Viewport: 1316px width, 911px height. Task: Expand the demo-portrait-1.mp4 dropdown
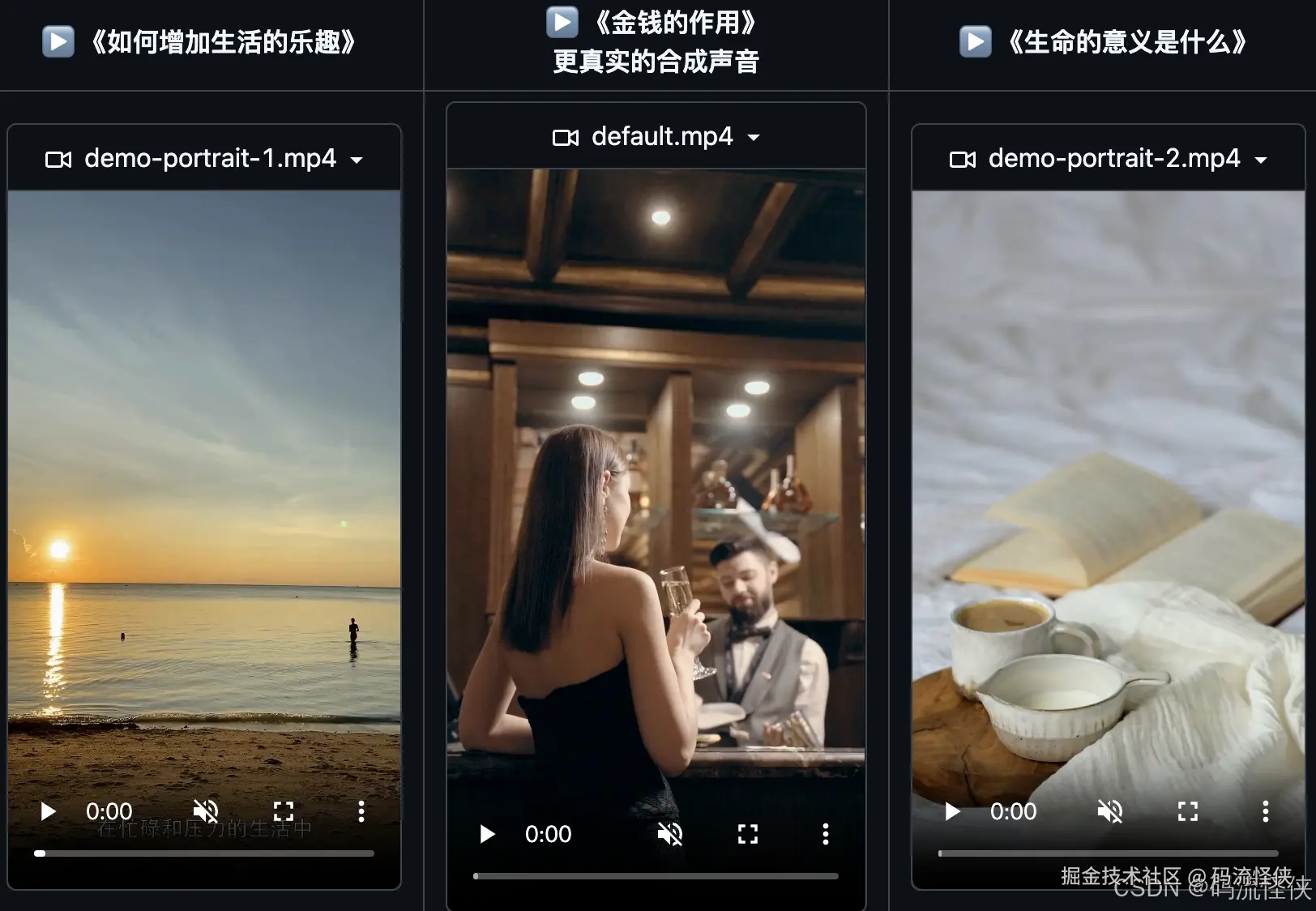click(357, 160)
